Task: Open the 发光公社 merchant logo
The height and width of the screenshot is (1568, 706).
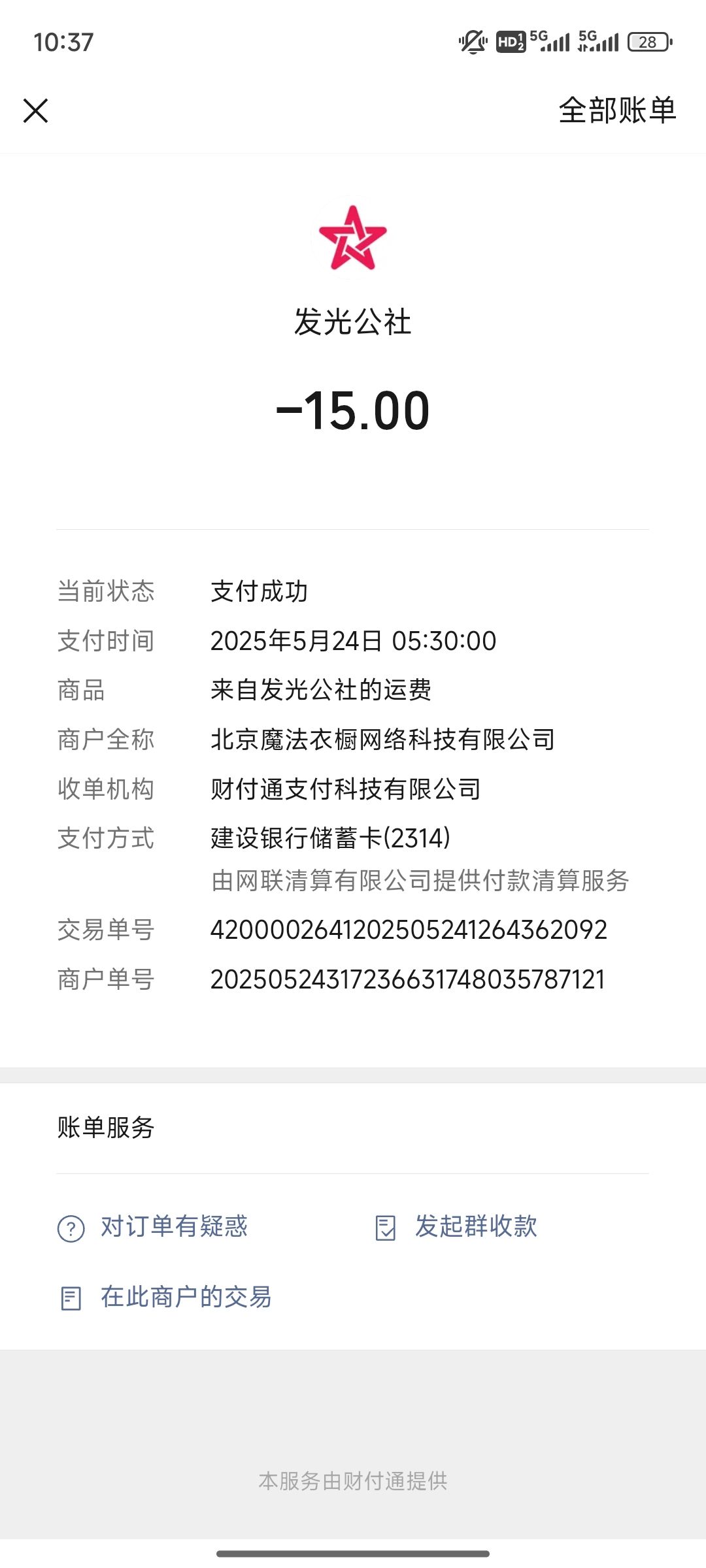Action: [353, 238]
